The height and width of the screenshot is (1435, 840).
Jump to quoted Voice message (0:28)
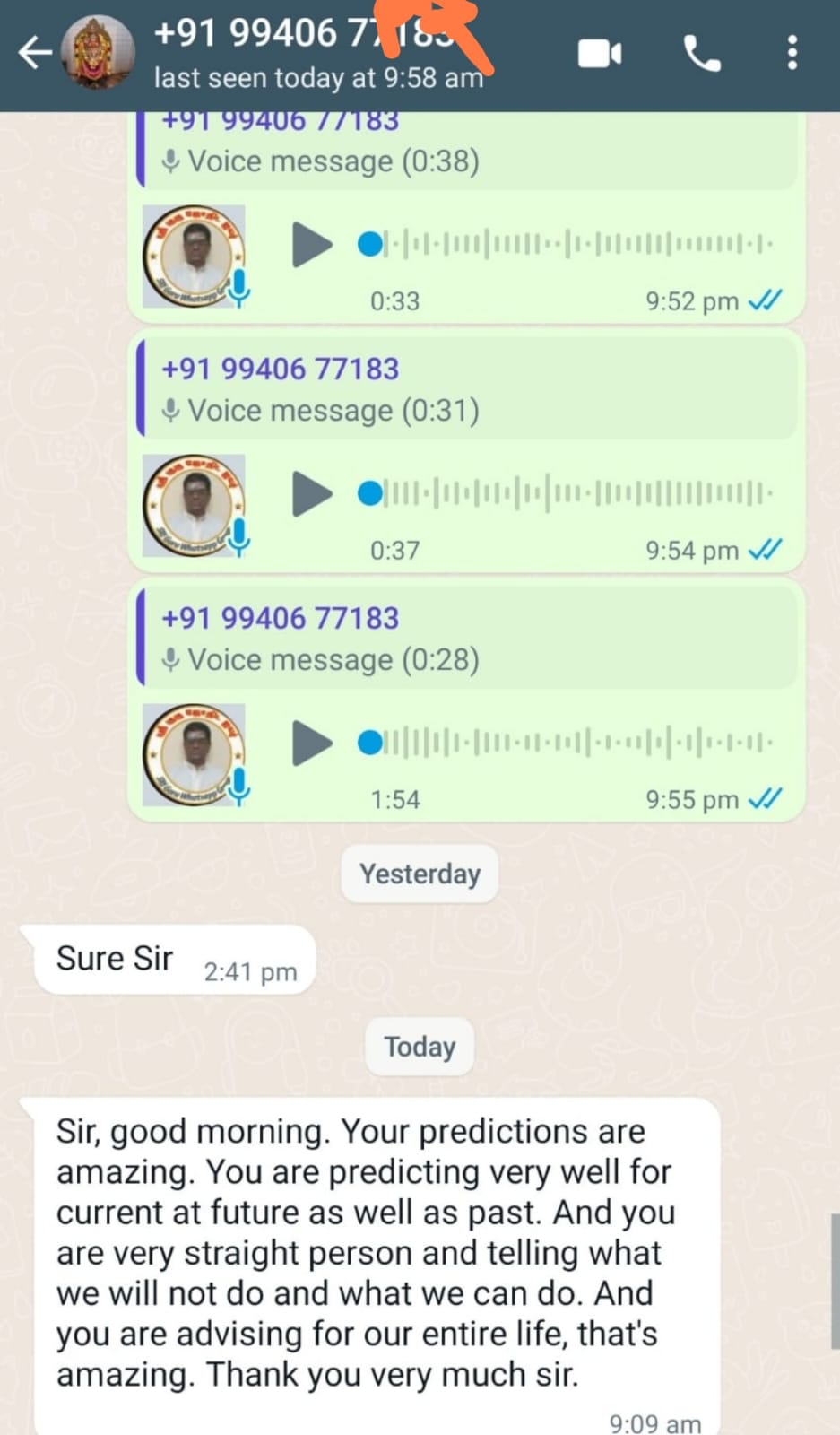point(466,639)
